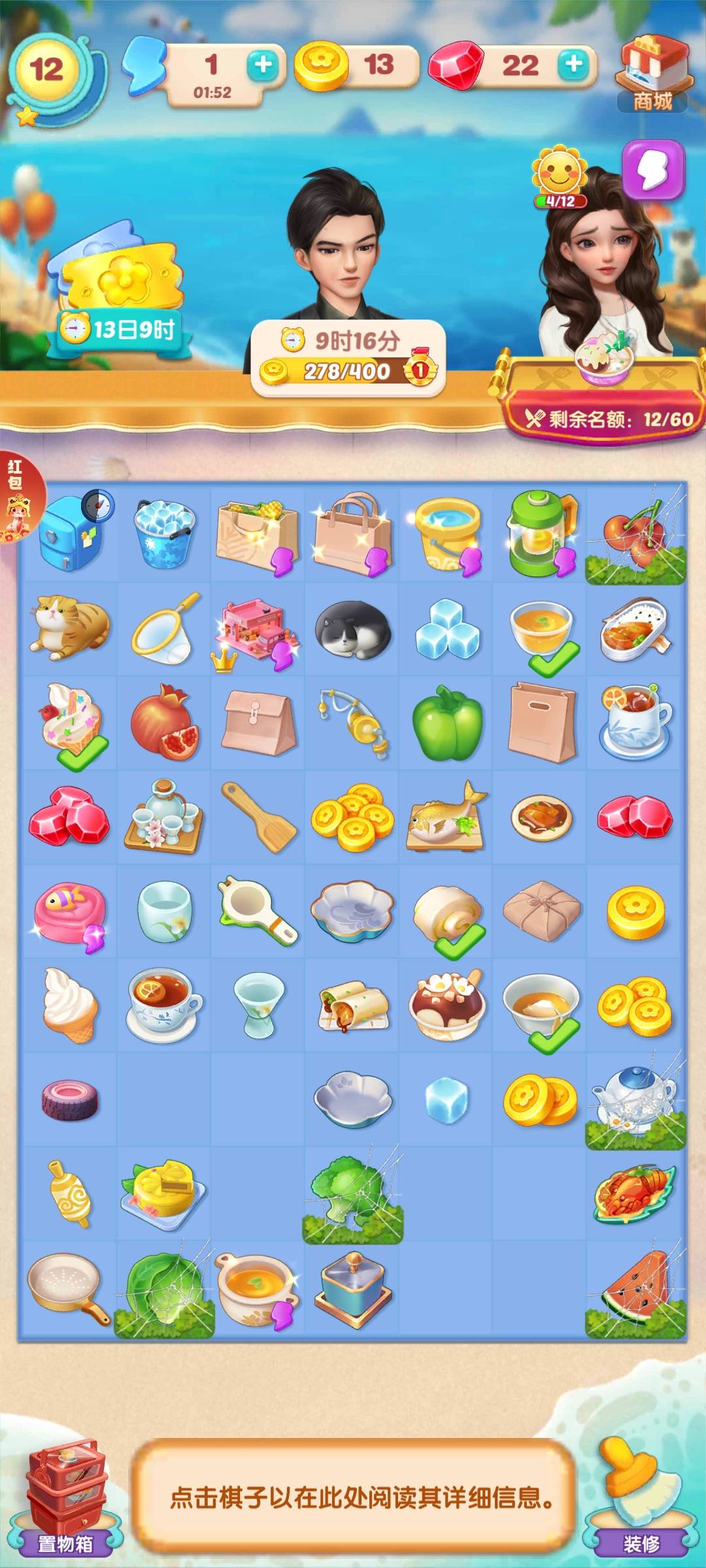706x1568 pixels.
Task: Open the 商城 shop
Action: (652, 73)
